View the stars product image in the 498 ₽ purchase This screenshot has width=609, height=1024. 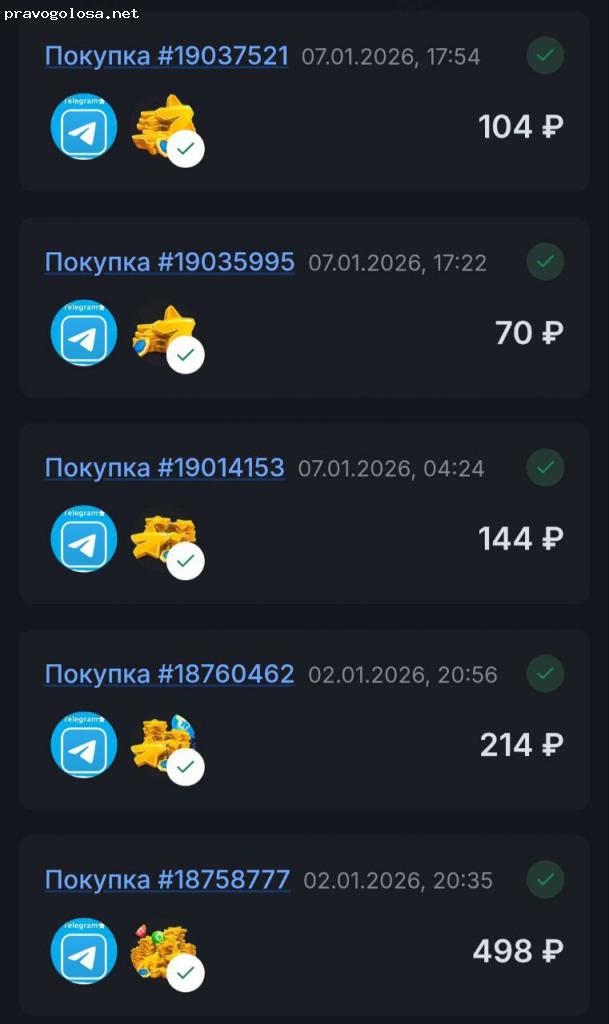(164, 951)
